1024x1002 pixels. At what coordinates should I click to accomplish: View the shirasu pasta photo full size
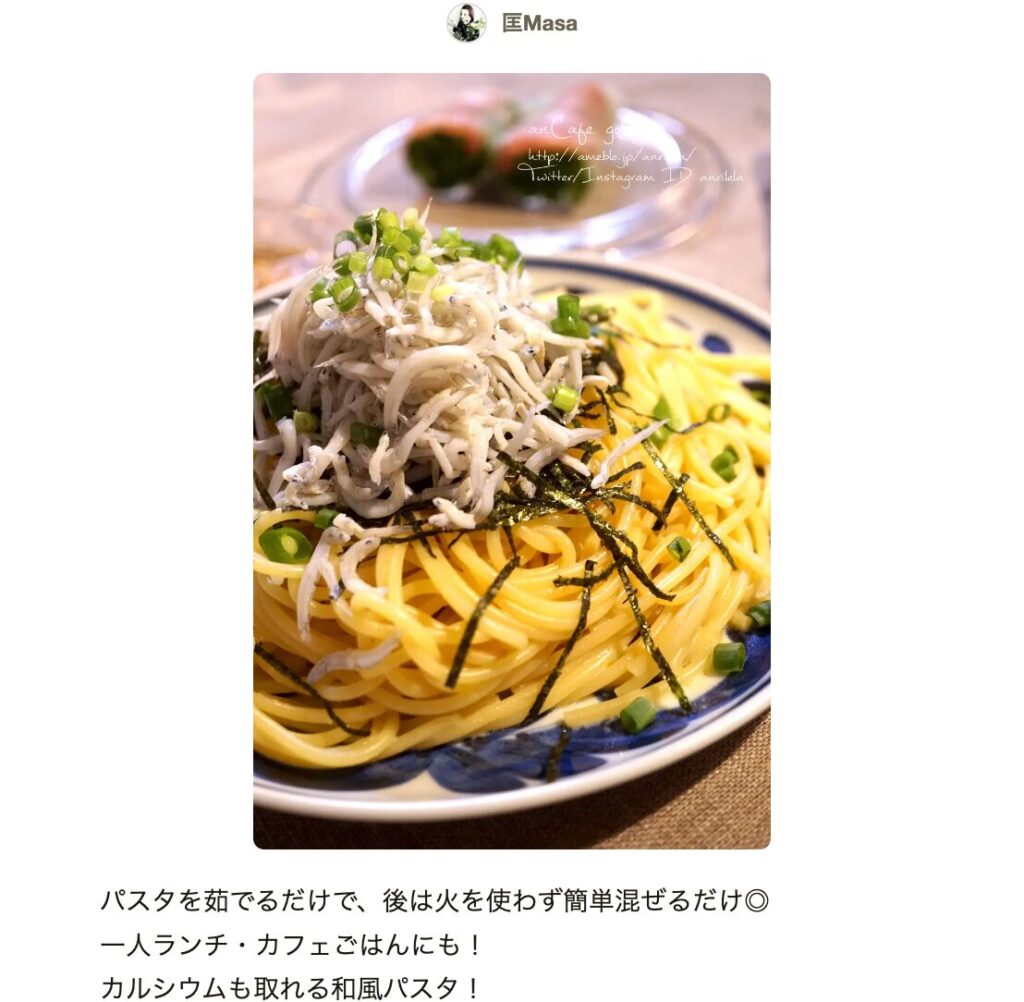[511, 460]
